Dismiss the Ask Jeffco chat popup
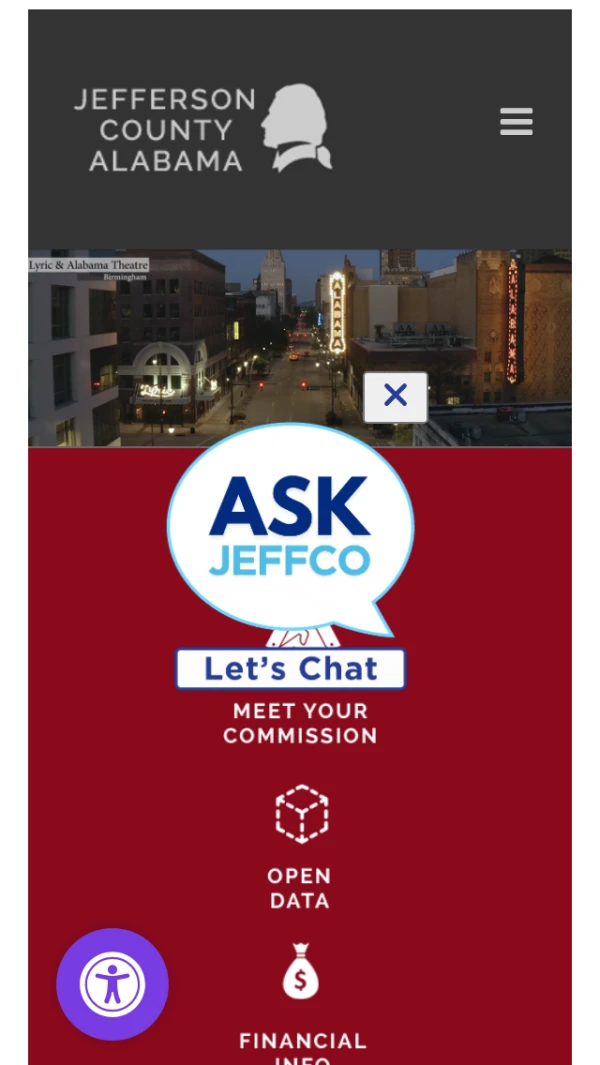The width and height of the screenshot is (600, 1065). point(395,397)
